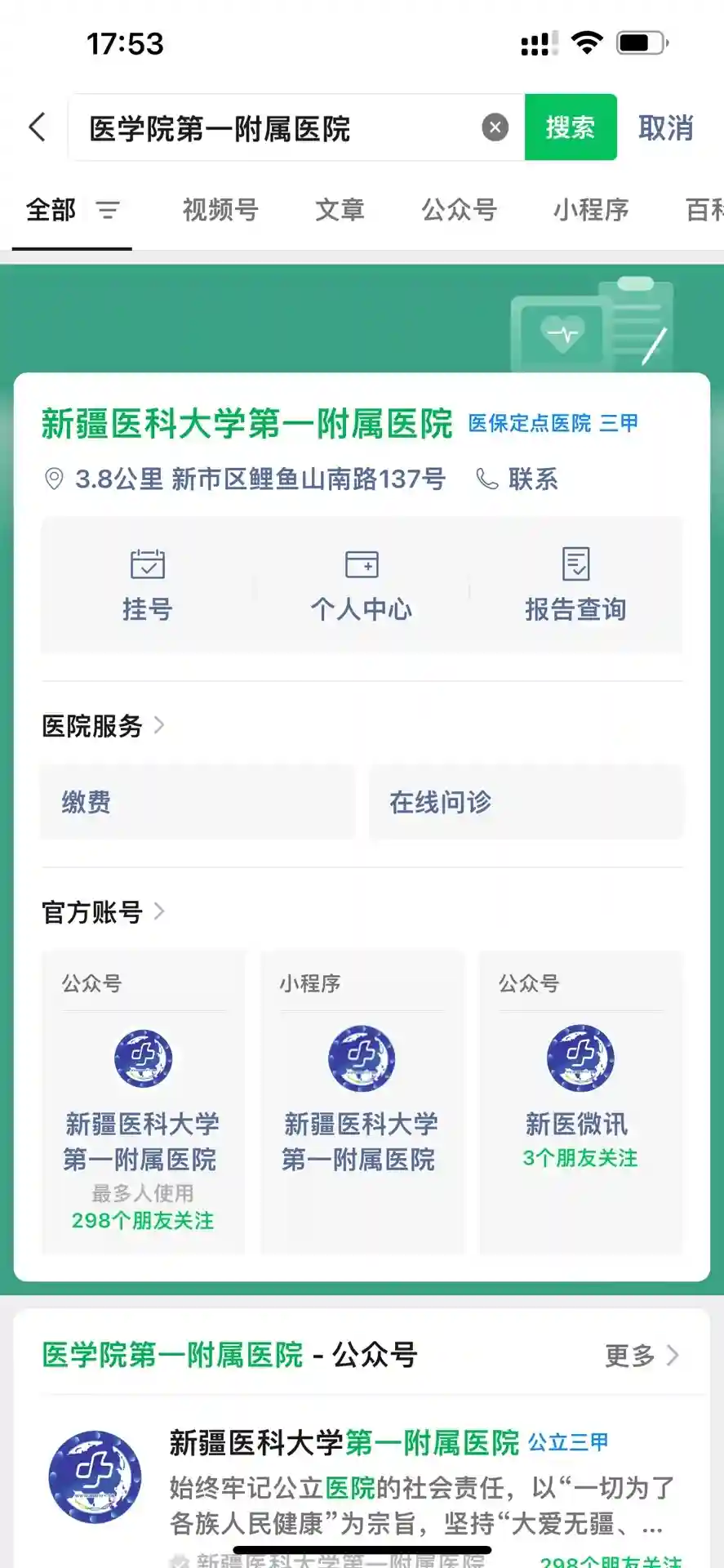Viewport: 724px width, 1568px height.
Task: Select the 缴费 service
Action: pyautogui.click(x=198, y=802)
